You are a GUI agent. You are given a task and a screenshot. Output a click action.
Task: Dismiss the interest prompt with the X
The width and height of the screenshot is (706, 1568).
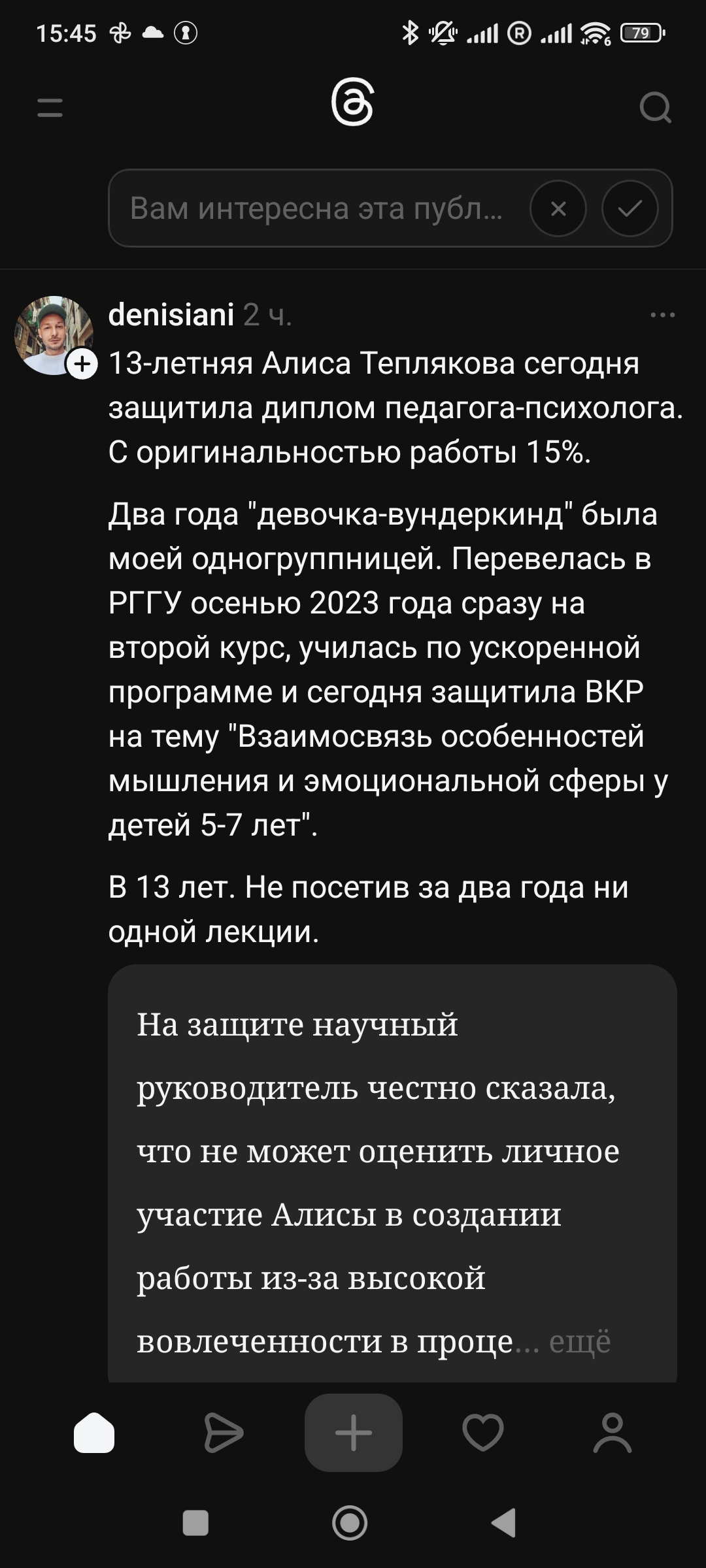[558, 208]
